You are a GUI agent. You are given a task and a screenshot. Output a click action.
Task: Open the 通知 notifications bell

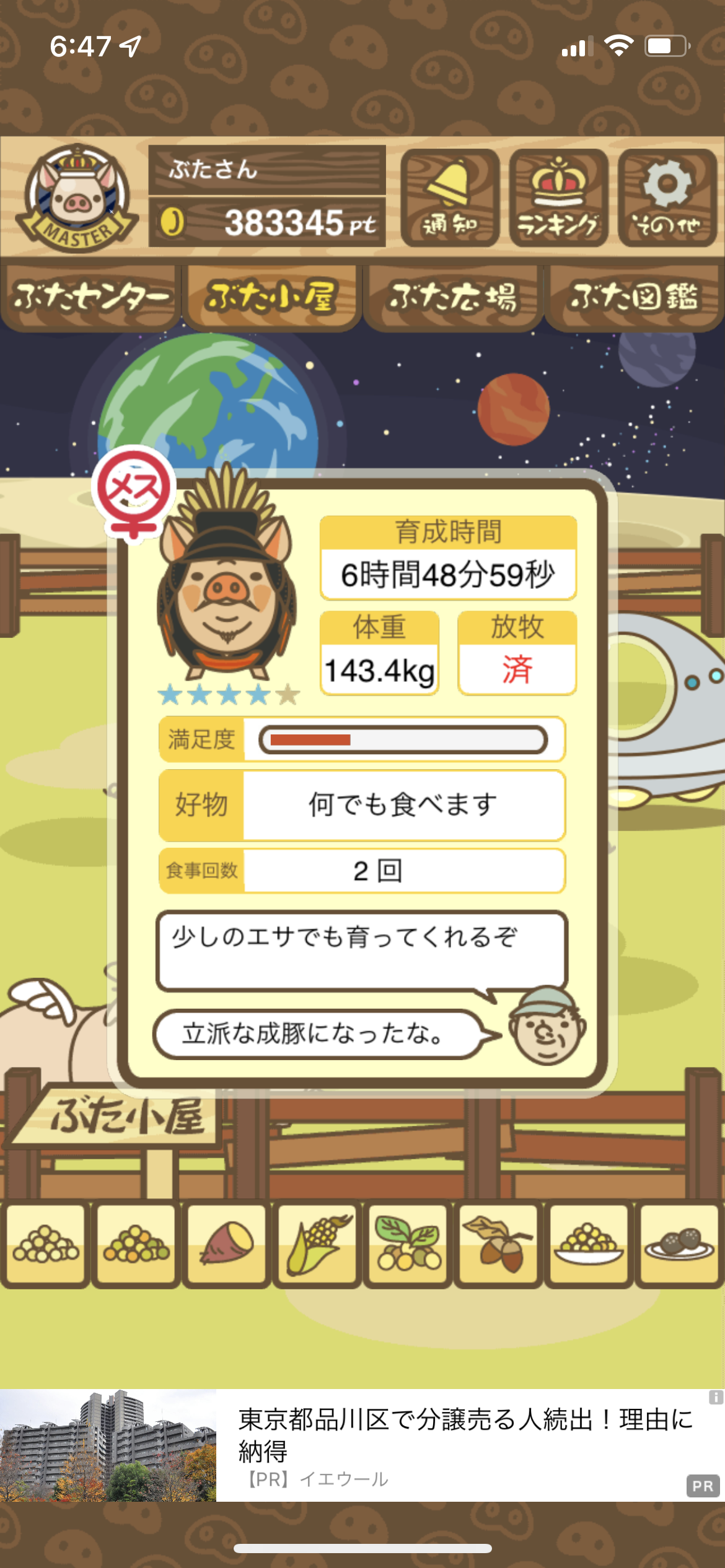pyautogui.click(x=450, y=198)
